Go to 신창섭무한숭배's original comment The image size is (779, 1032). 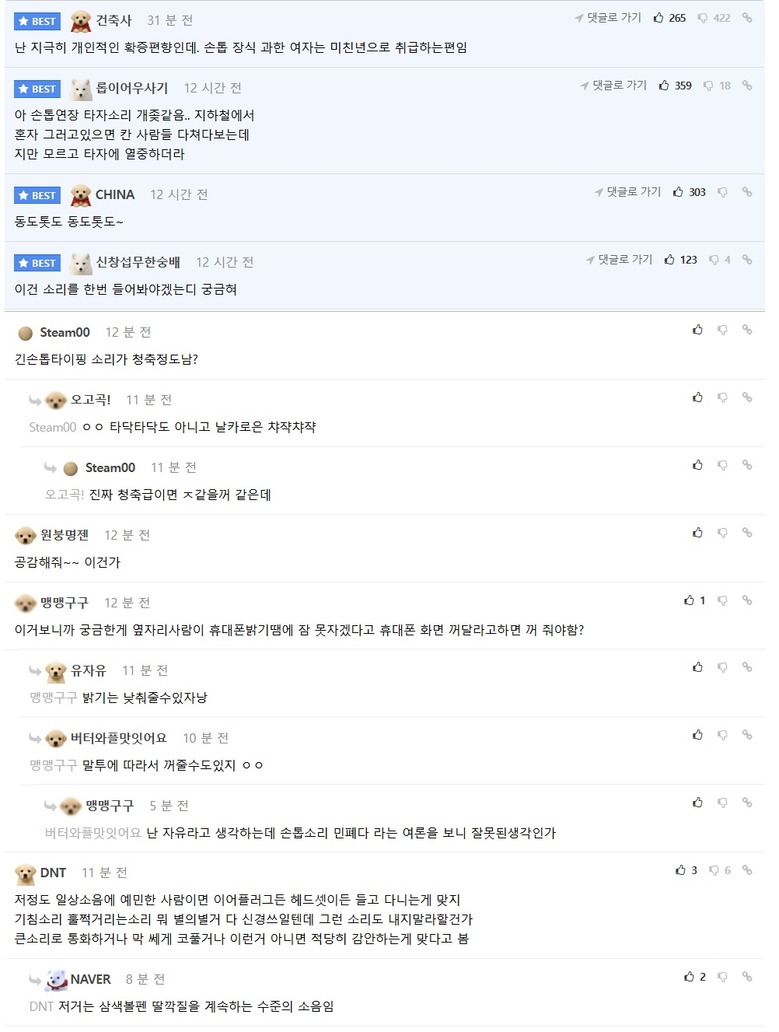coord(618,260)
